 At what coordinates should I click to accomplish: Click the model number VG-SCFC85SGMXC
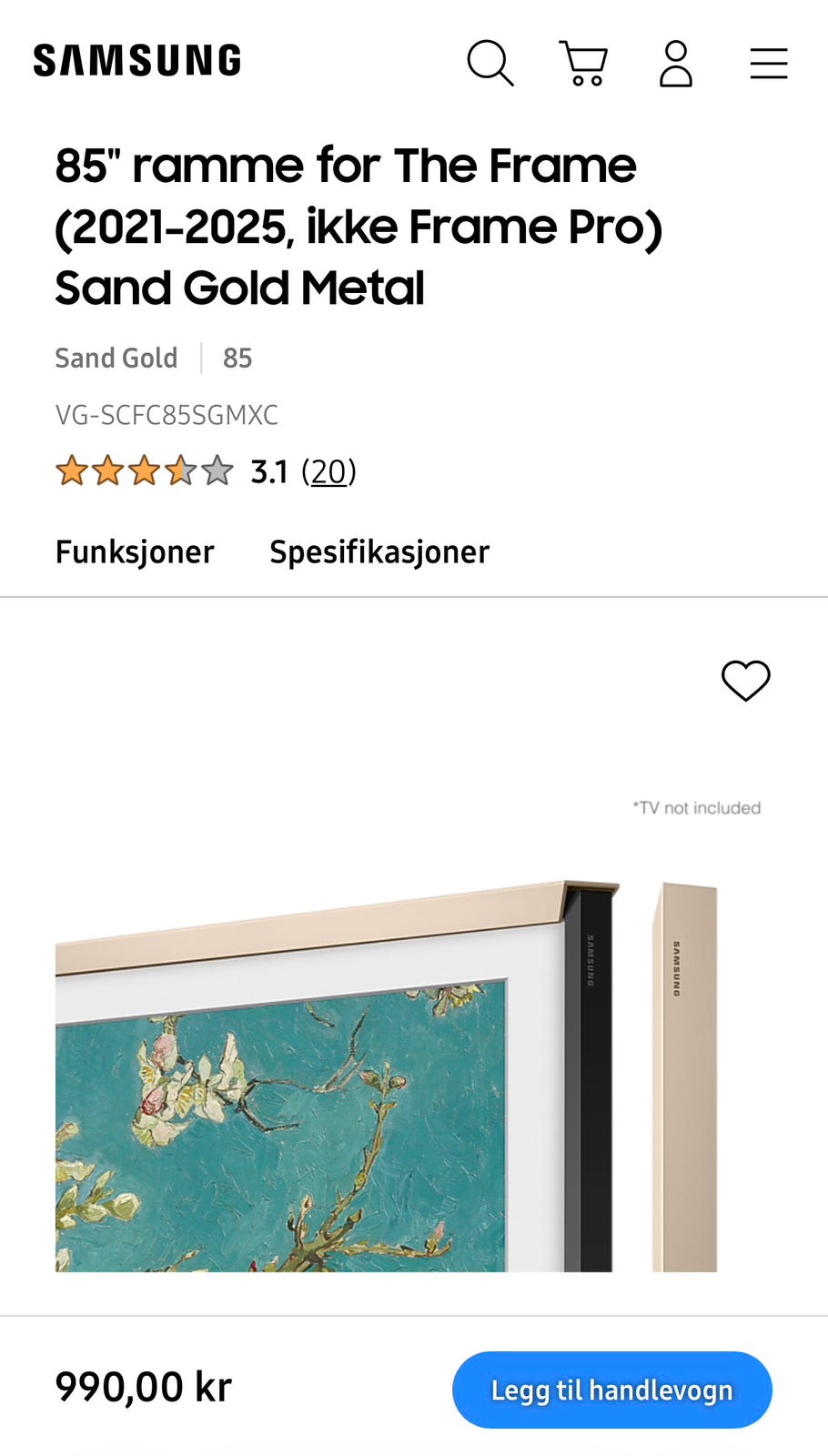coord(167,415)
